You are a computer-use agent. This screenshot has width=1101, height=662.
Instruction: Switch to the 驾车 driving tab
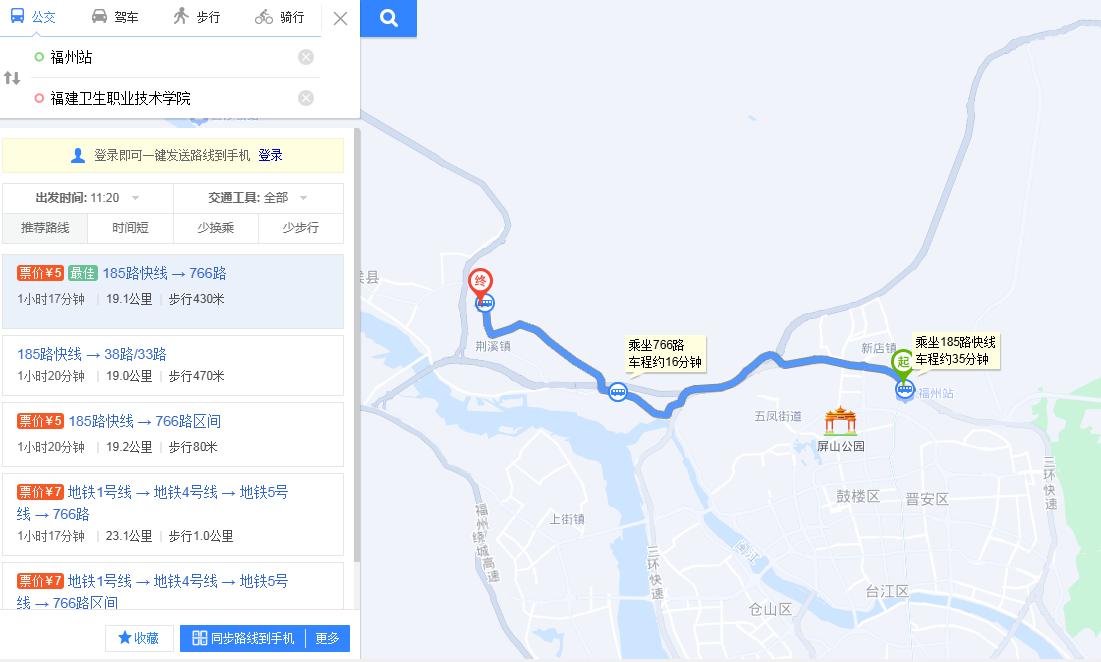(115, 17)
